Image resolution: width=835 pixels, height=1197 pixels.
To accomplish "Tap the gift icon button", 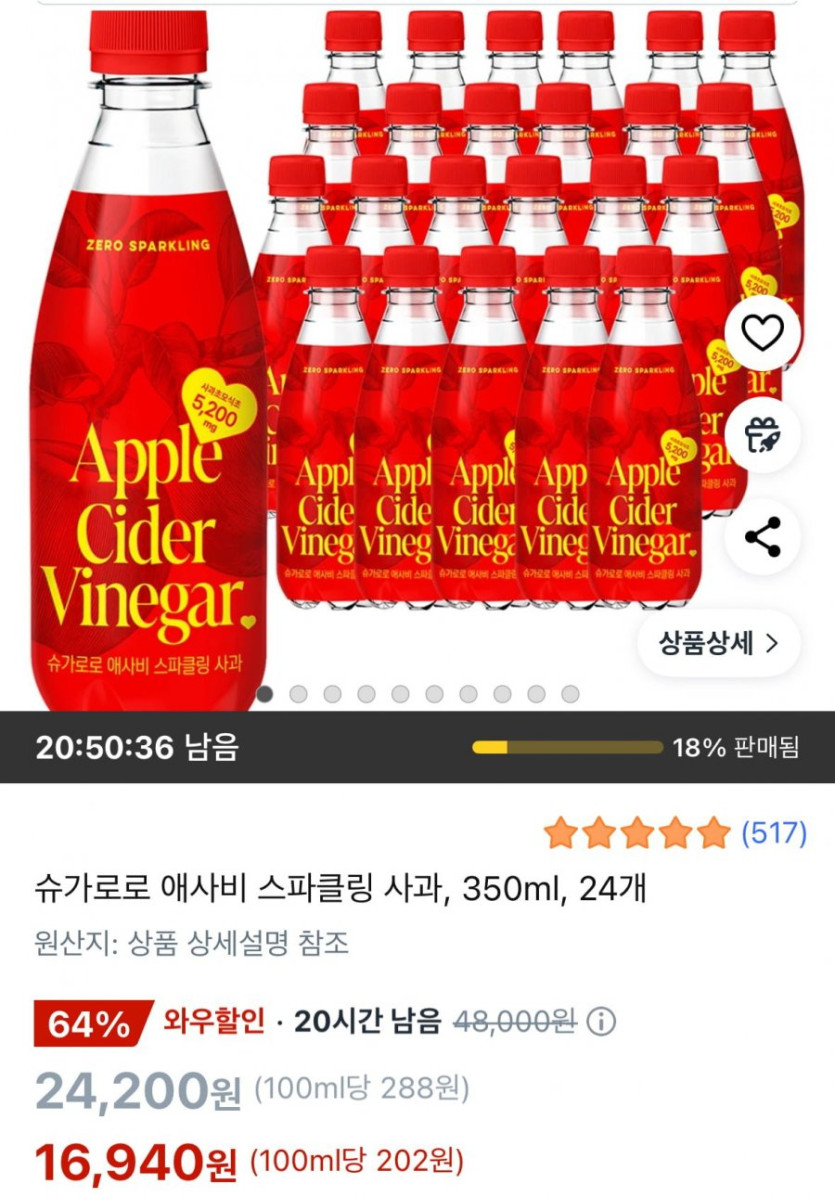I will [763, 435].
